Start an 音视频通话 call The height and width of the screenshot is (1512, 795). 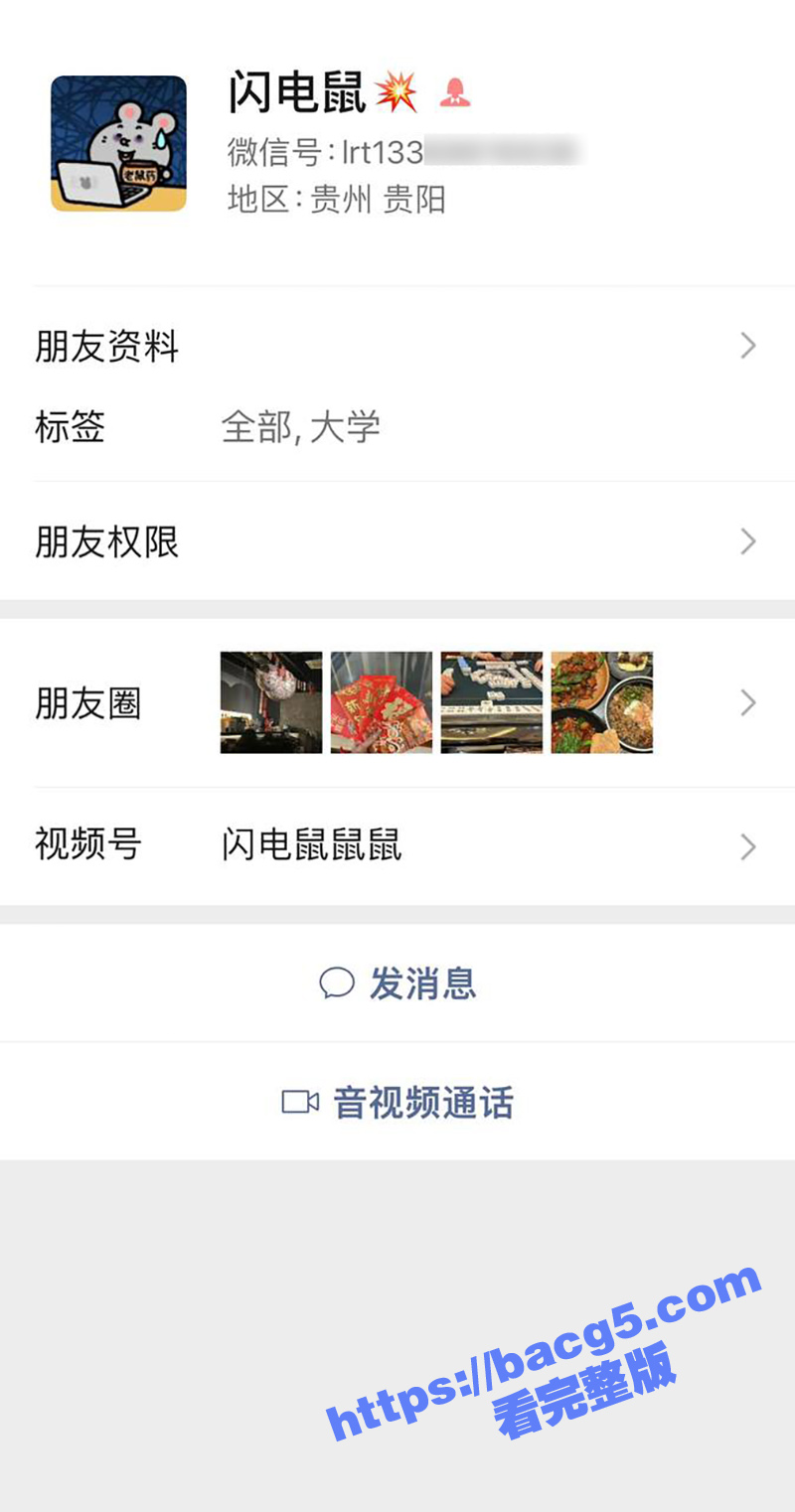(x=397, y=1103)
